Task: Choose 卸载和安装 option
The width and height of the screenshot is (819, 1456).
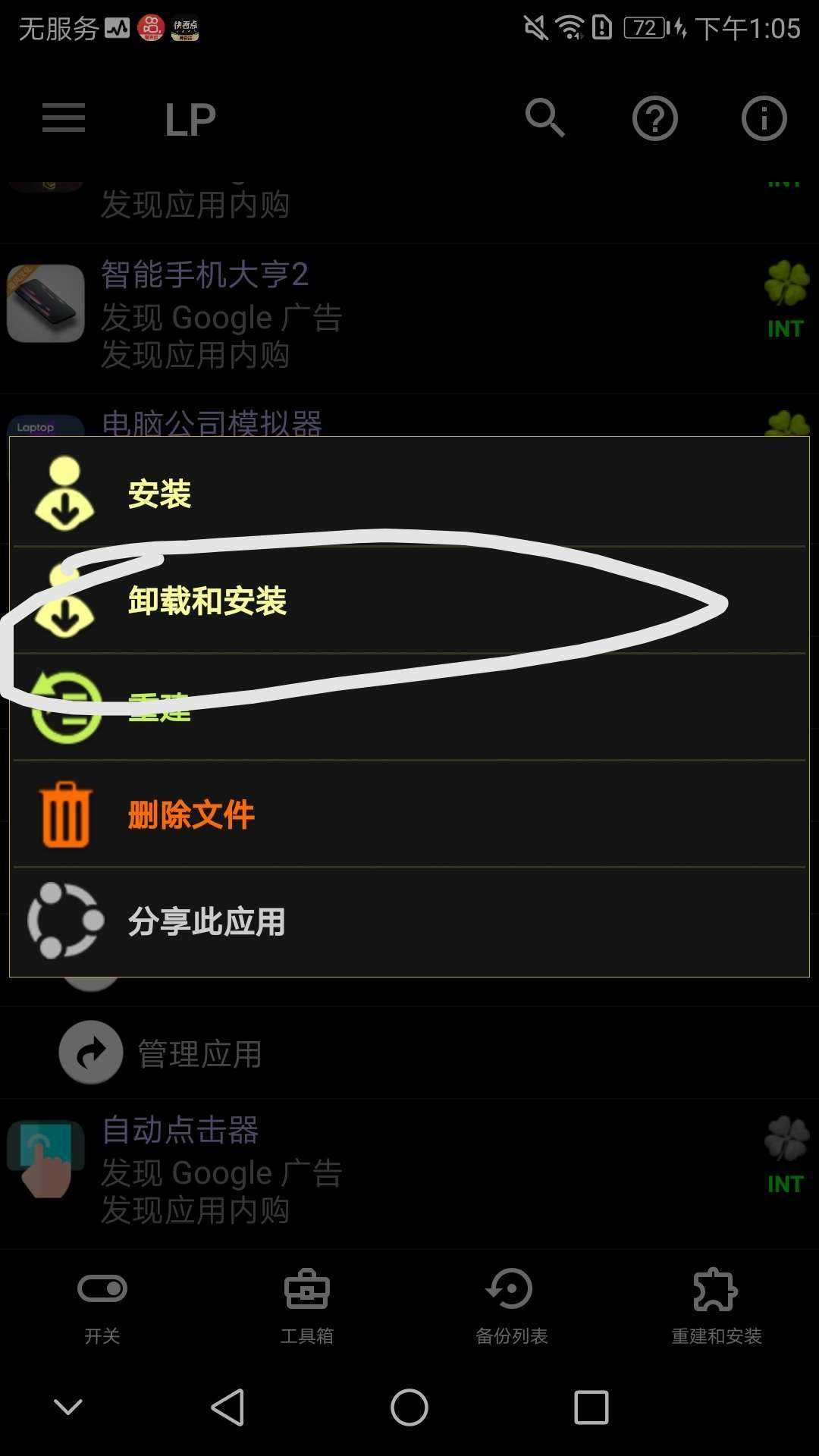Action: coord(409,601)
